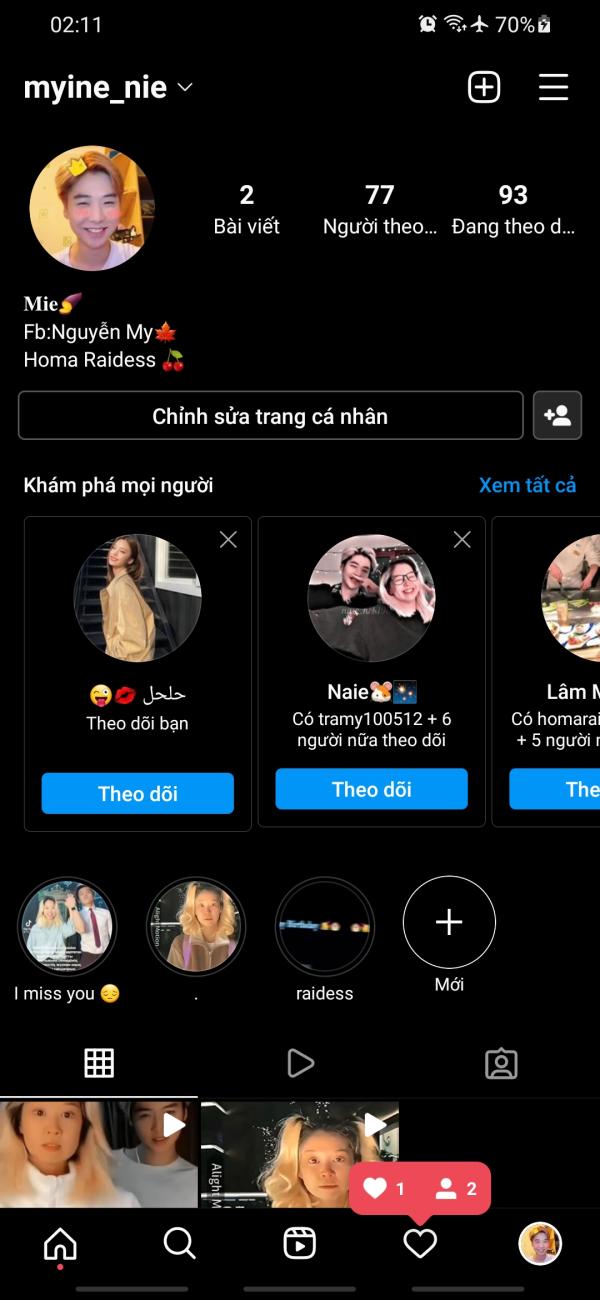Follow the account marked Theo dõi bạn
The height and width of the screenshot is (1300, 600).
click(138, 794)
